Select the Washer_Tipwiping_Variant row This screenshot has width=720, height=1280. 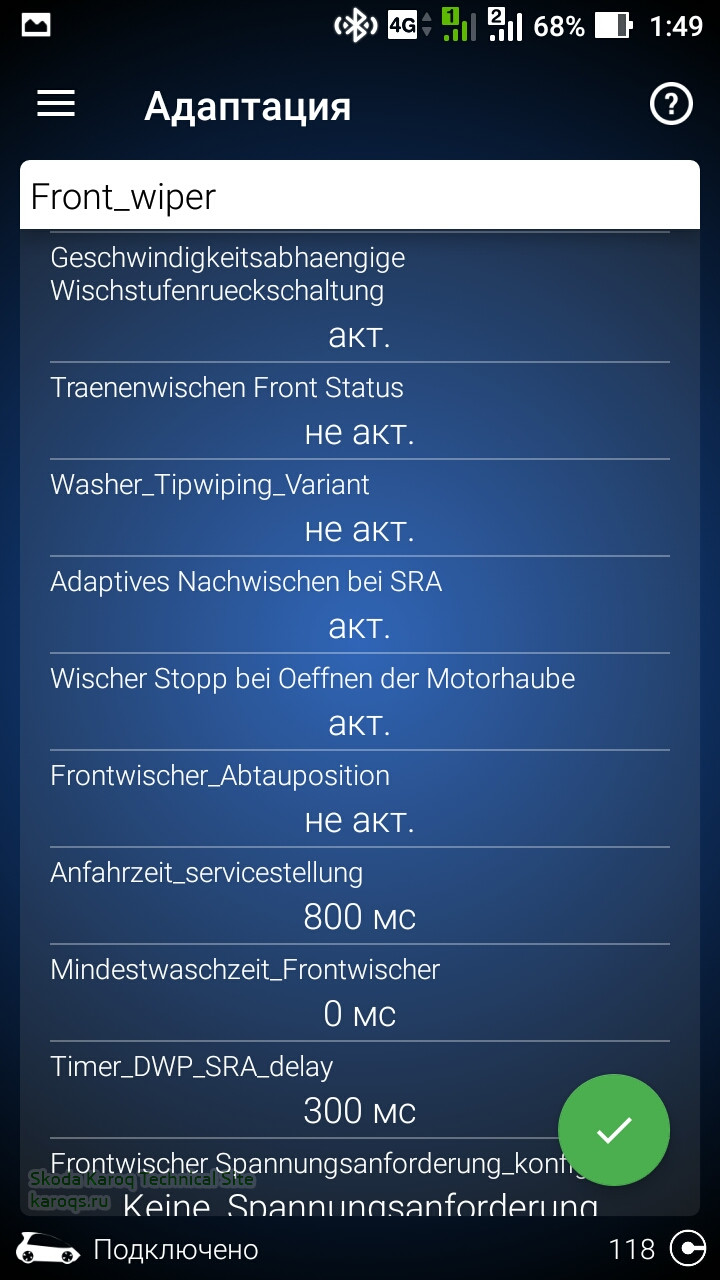pyautogui.click(x=360, y=528)
